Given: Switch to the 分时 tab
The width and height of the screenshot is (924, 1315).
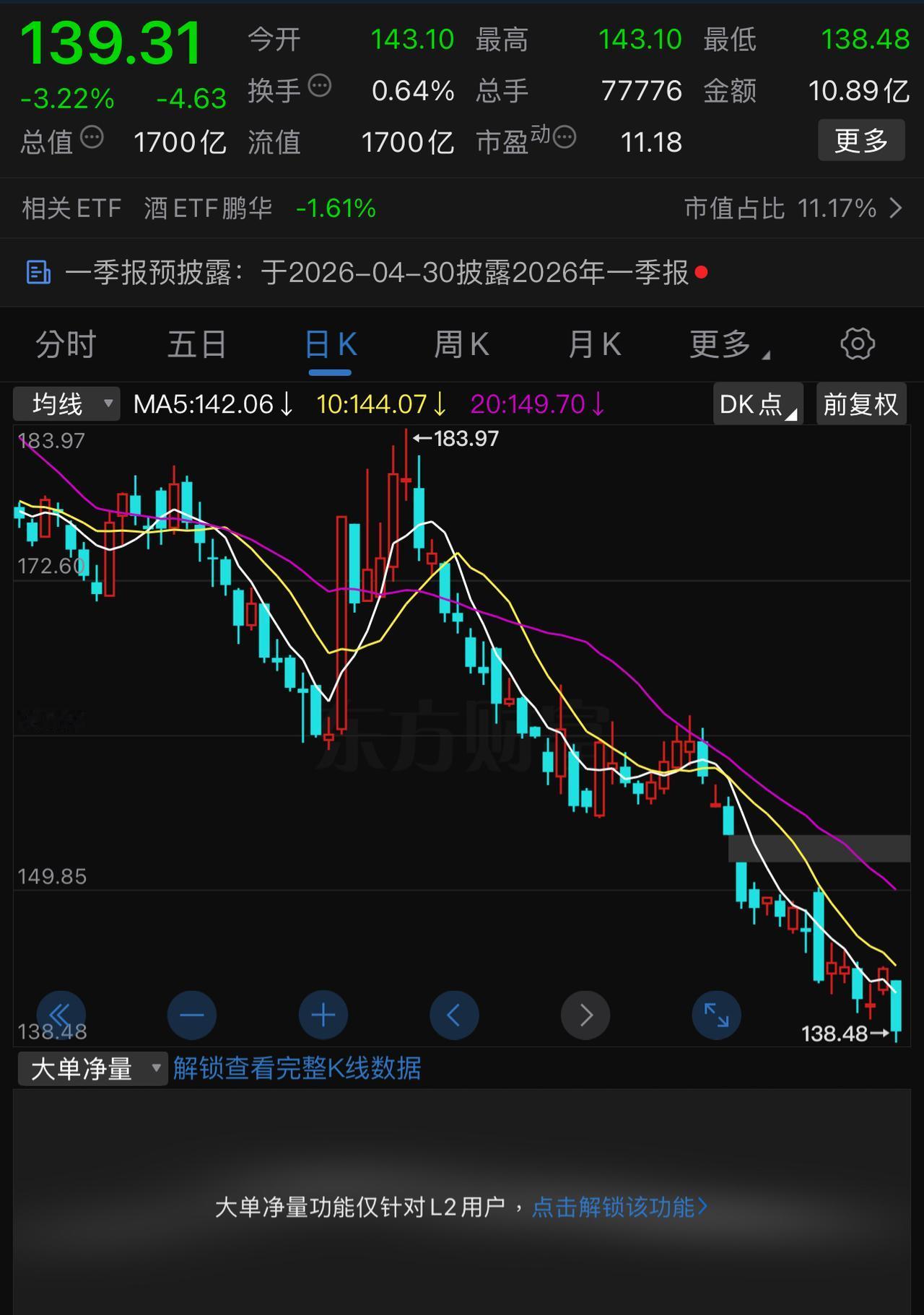Looking at the screenshot, I should pyautogui.click(x=65, y=344).
